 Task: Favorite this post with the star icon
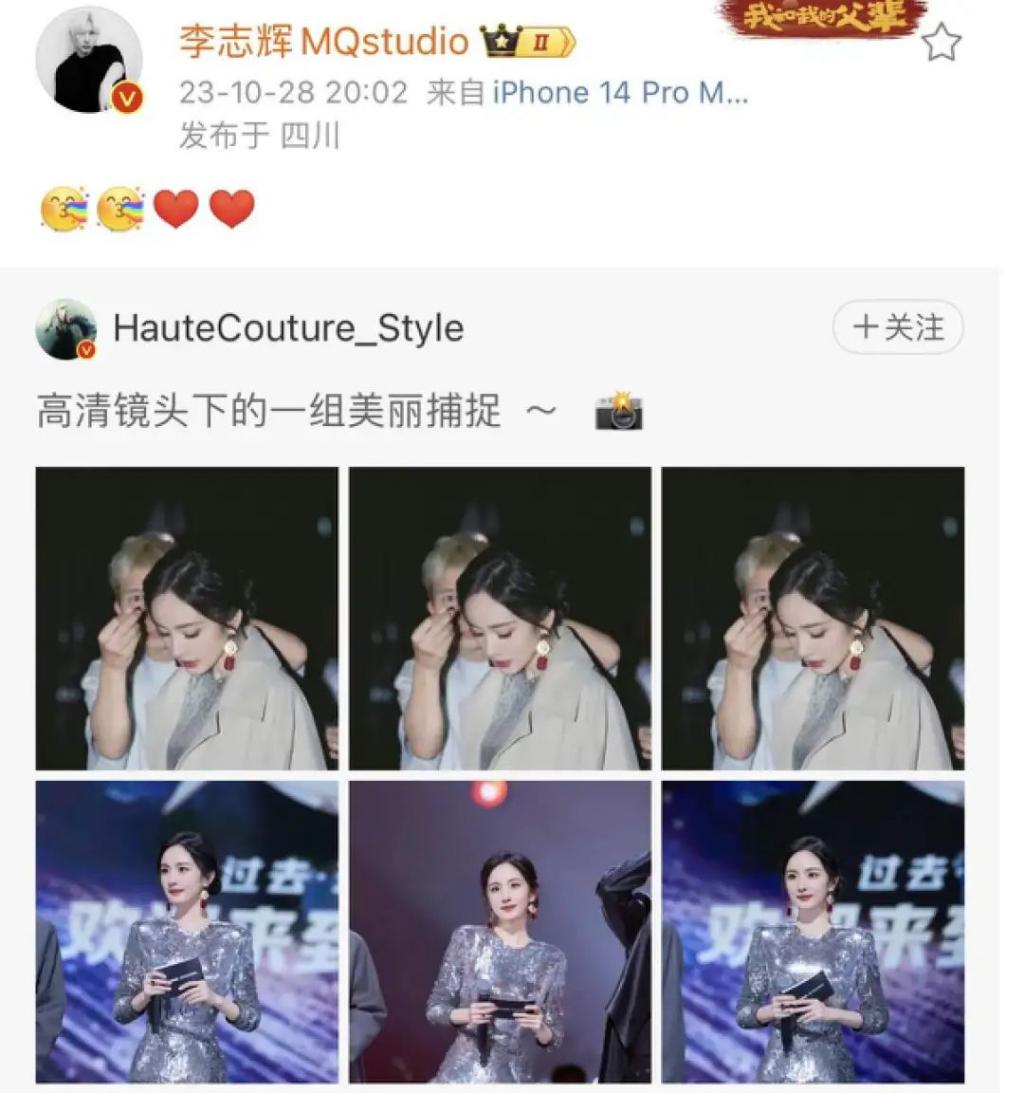click(x=940, y=43)
